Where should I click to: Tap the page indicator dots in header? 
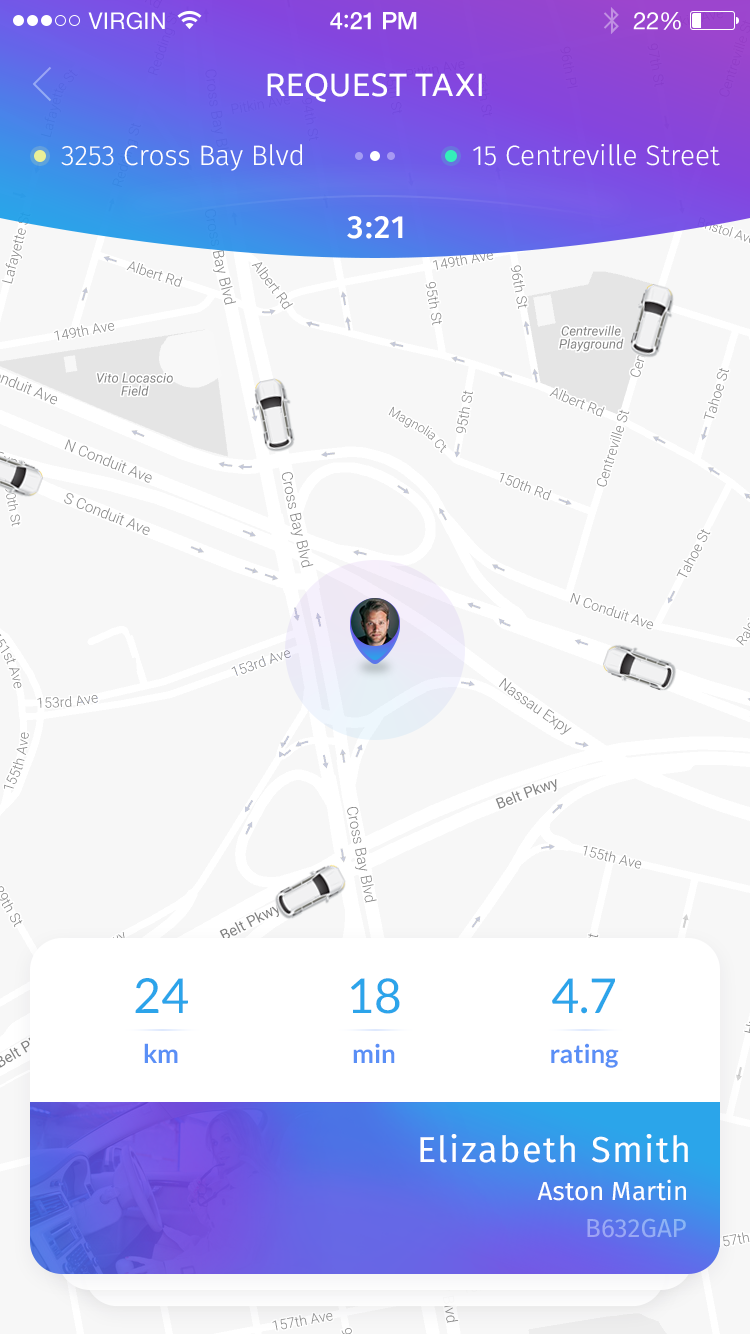(x=375, y=156)
